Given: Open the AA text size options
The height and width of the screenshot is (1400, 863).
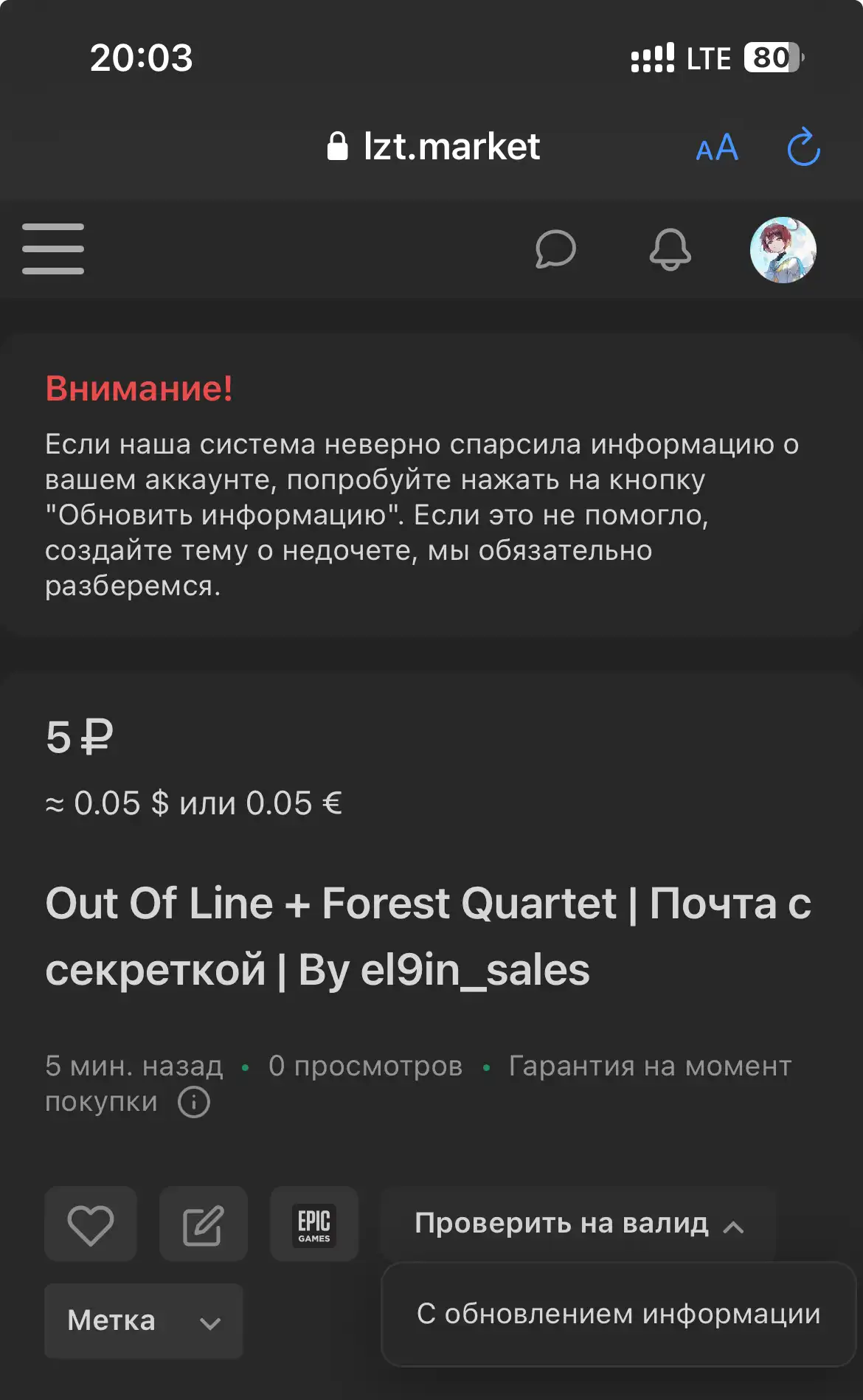Looking at the screenshot, I should pos(717,148).
